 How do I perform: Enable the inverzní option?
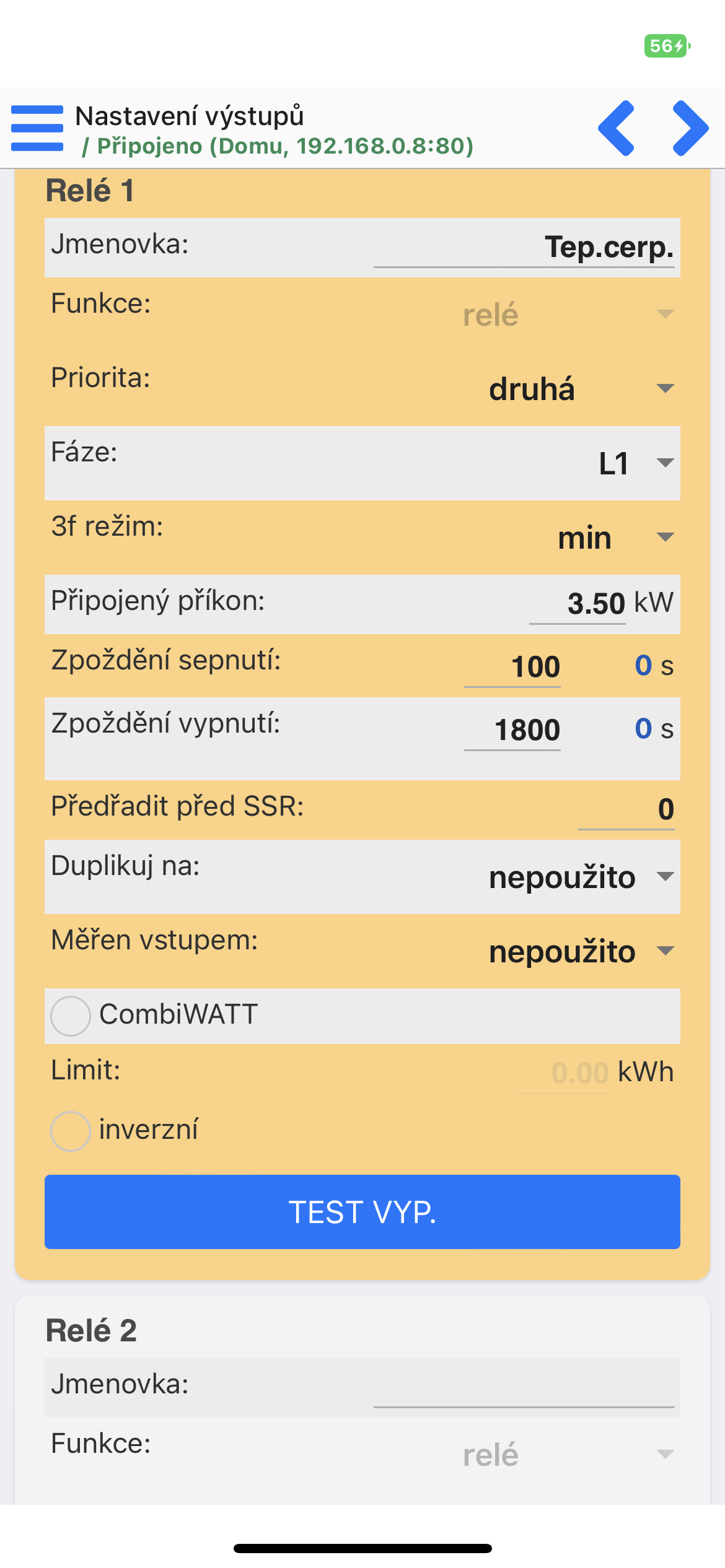(x=71, y=1131)
